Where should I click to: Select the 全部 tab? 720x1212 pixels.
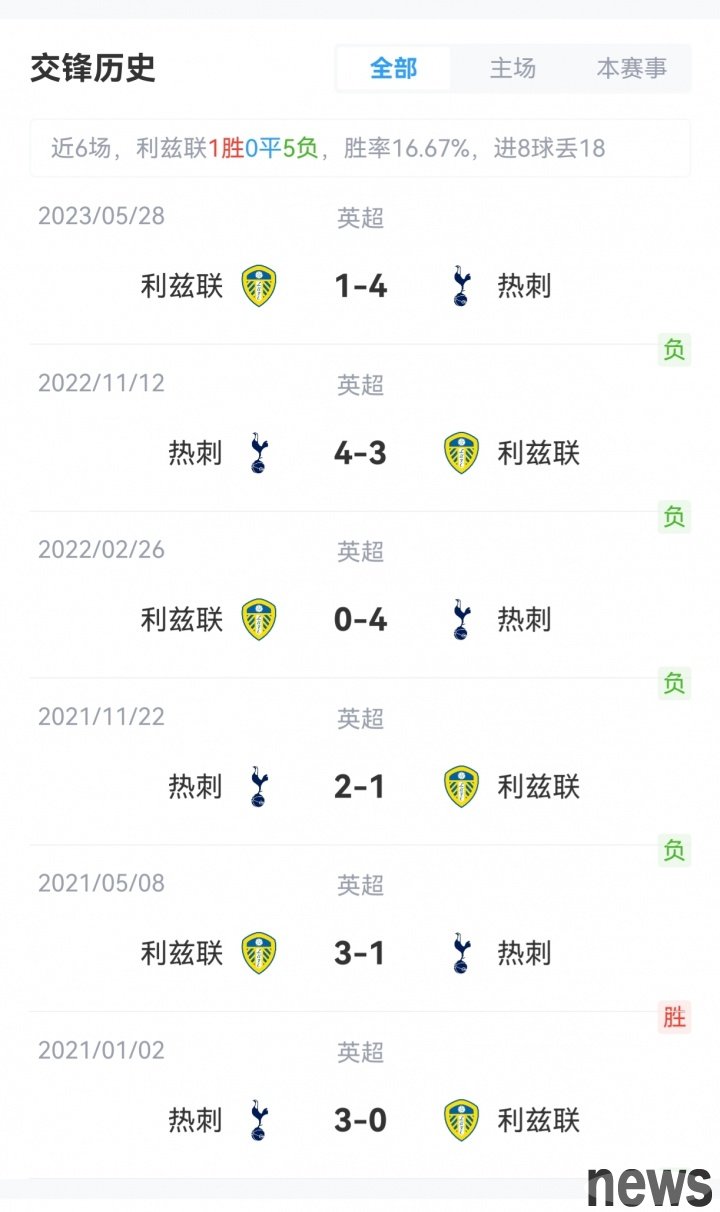click(x=393, y=69)
